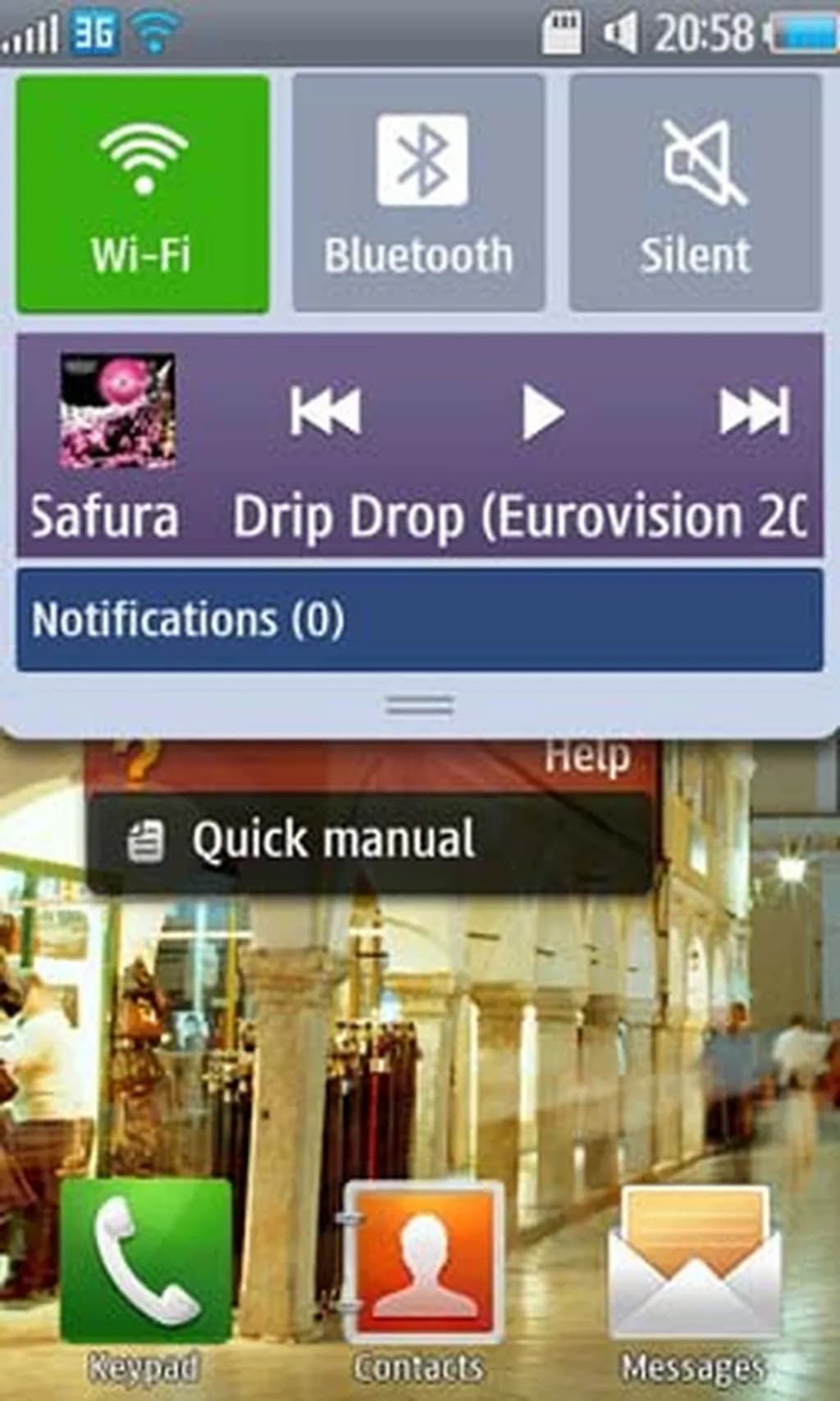Enable Bluetooth from the quick panel
The image size is (840, 1401).
[x=419, y=194]
